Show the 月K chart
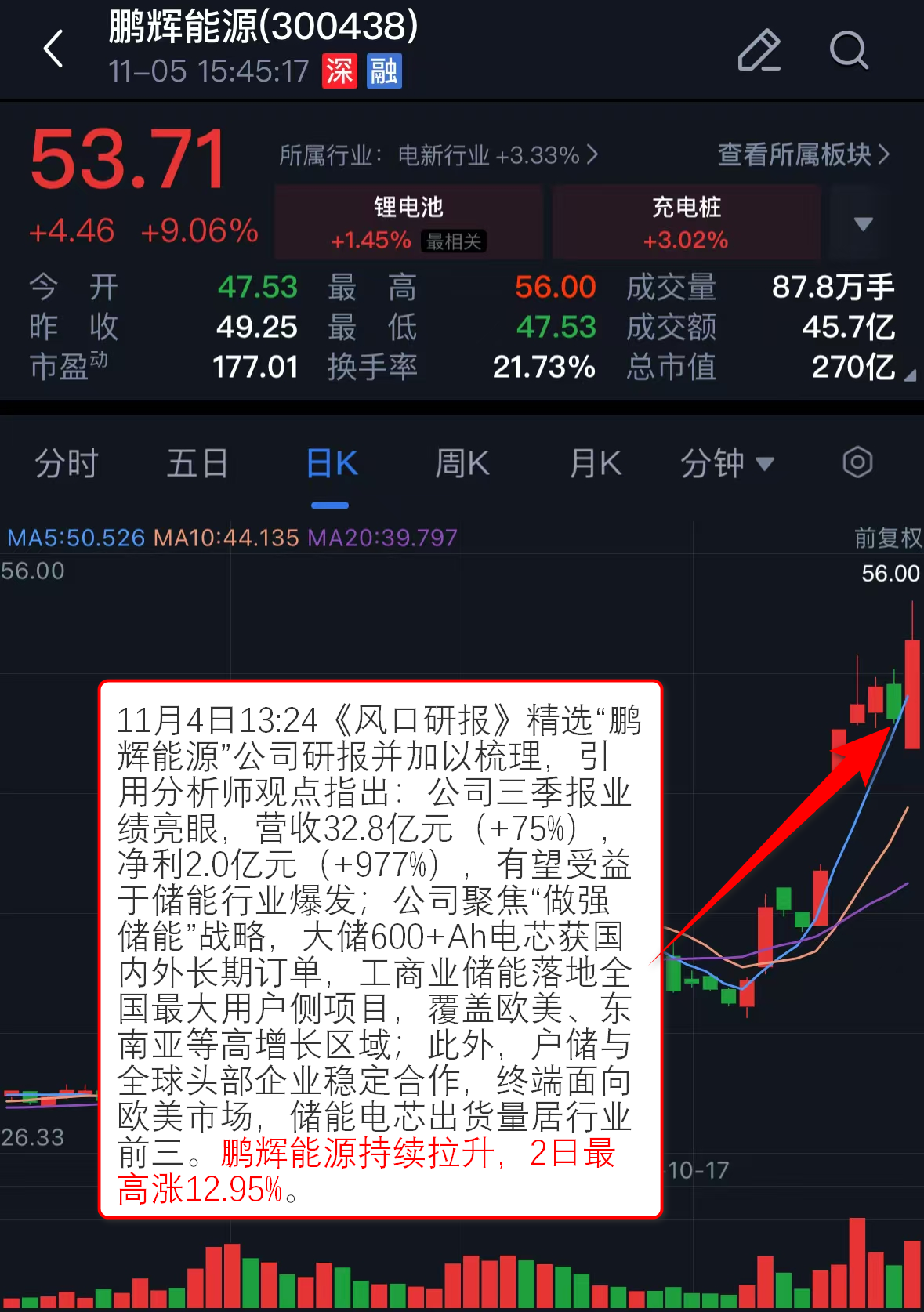 tap(595, 463)
